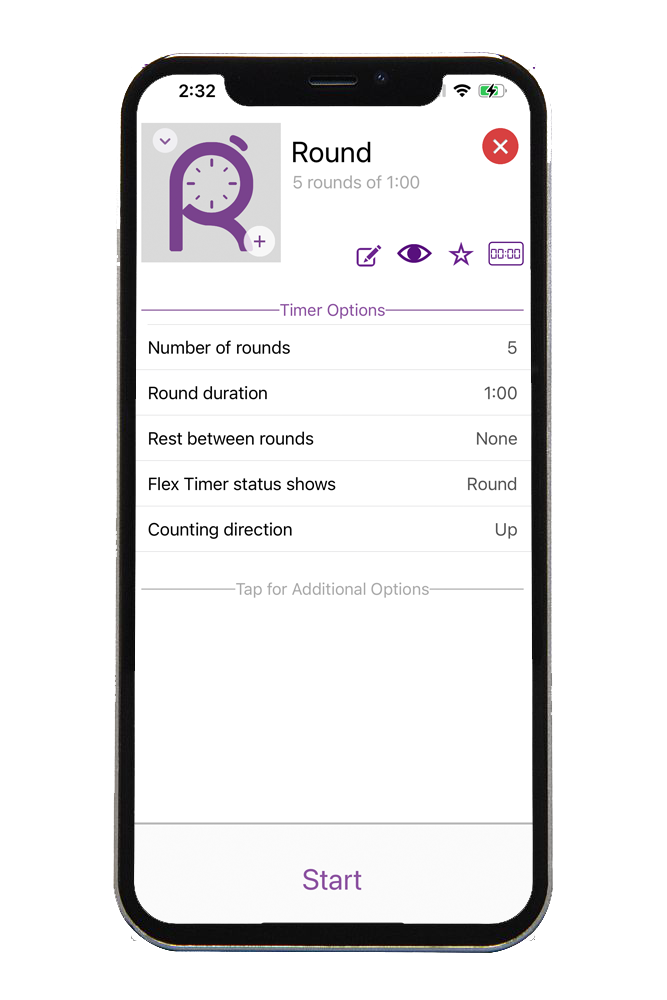Open the edit pencil icon

pyautogui.click(x=368, y=256)
